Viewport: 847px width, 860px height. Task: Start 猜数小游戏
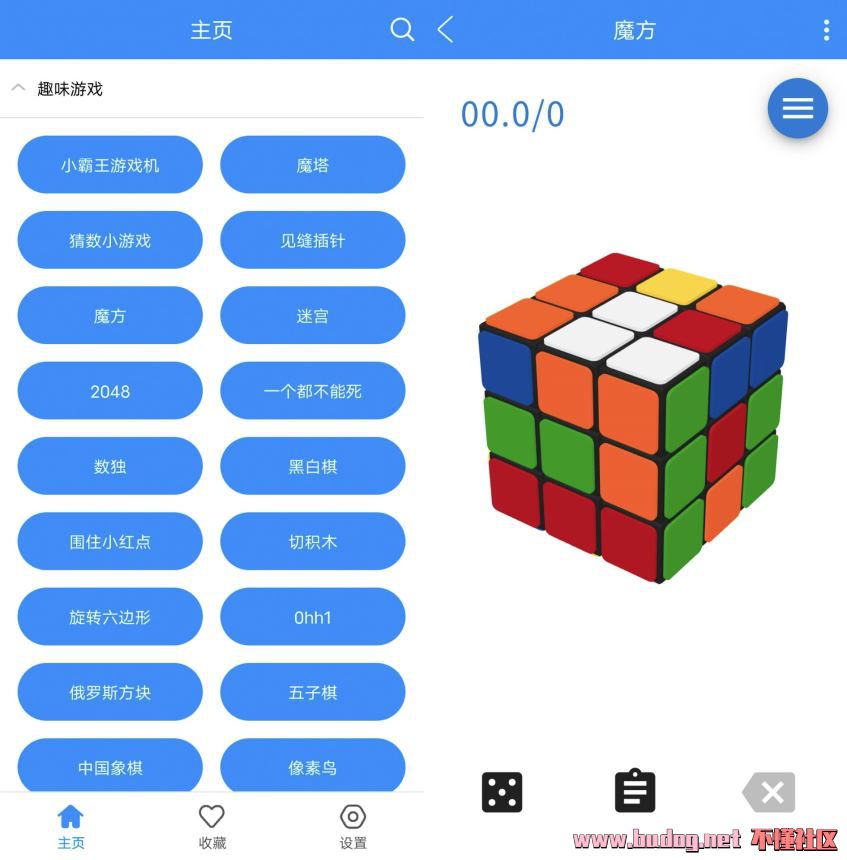coord(110,240)
